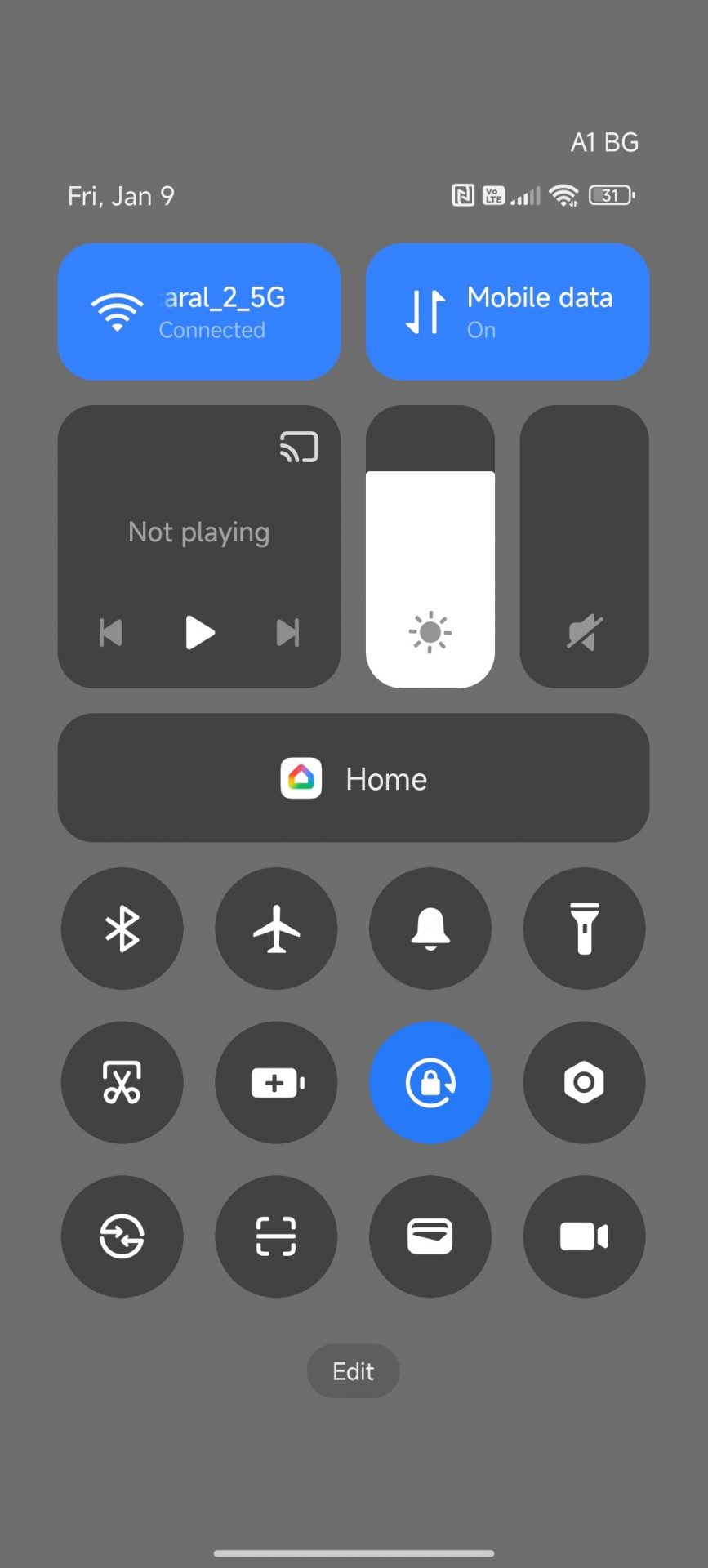Turn off Mobile data

point(507,312)
